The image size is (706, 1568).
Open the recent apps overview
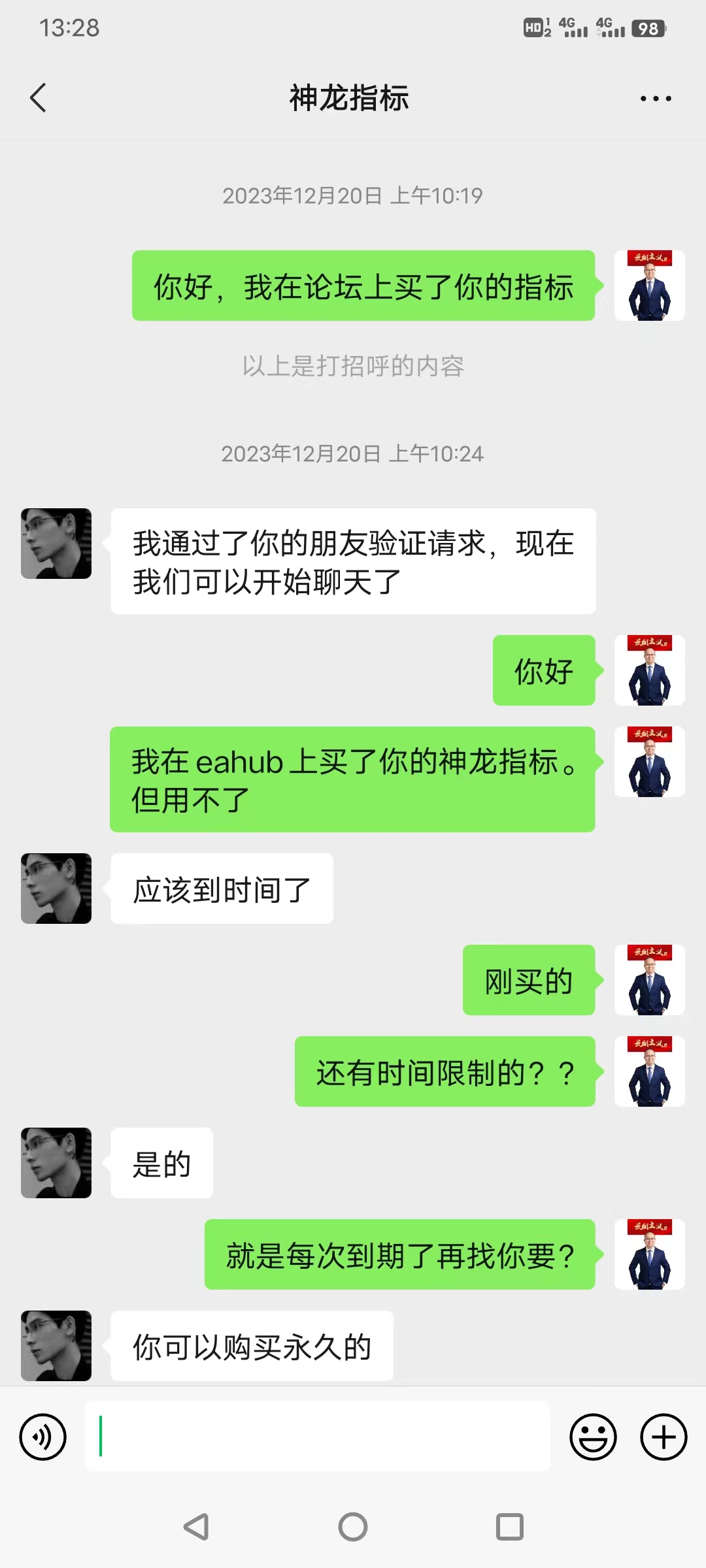[x=510, y=1527]
